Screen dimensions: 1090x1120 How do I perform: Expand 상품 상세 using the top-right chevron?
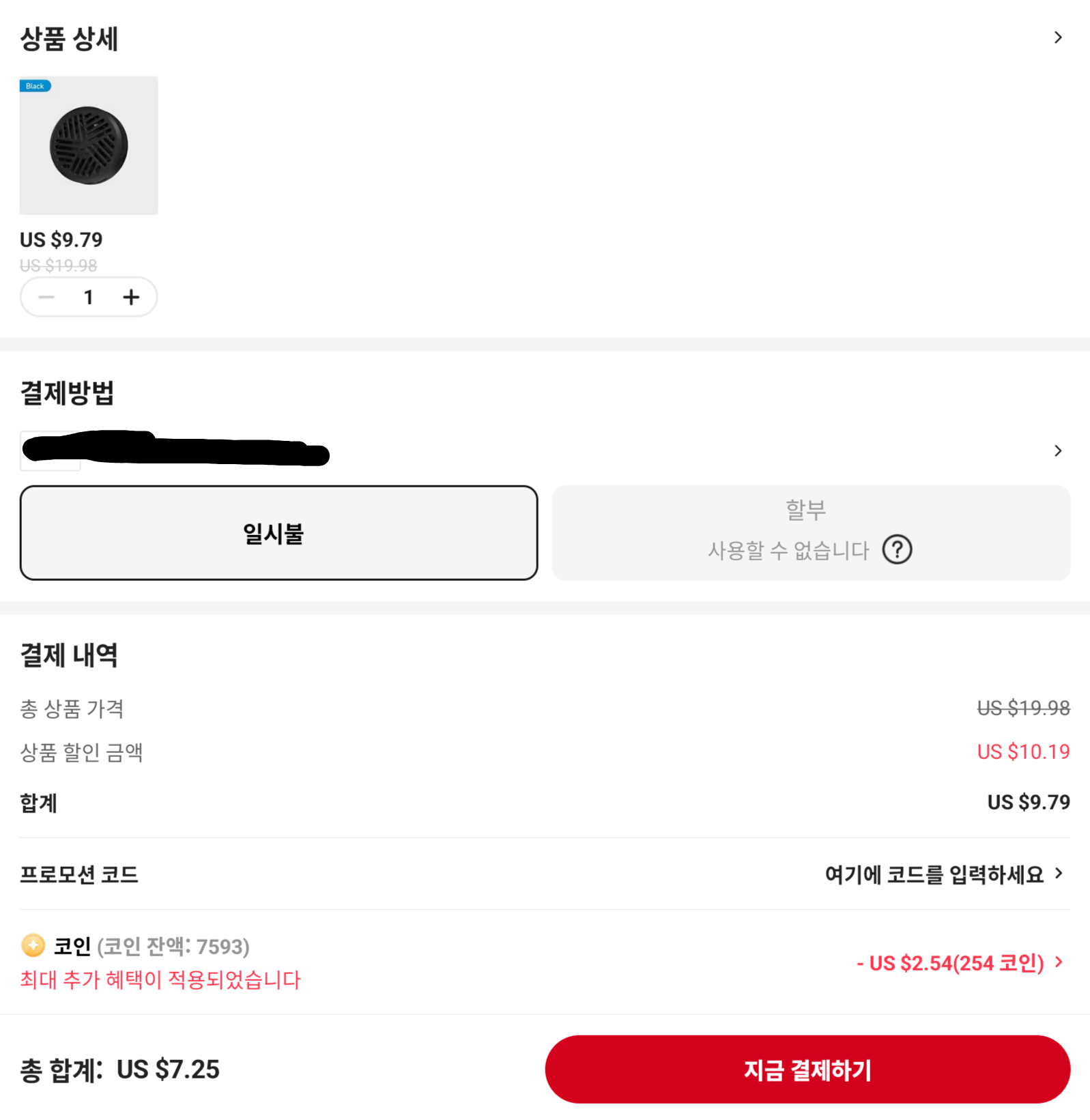[1057, 38]
